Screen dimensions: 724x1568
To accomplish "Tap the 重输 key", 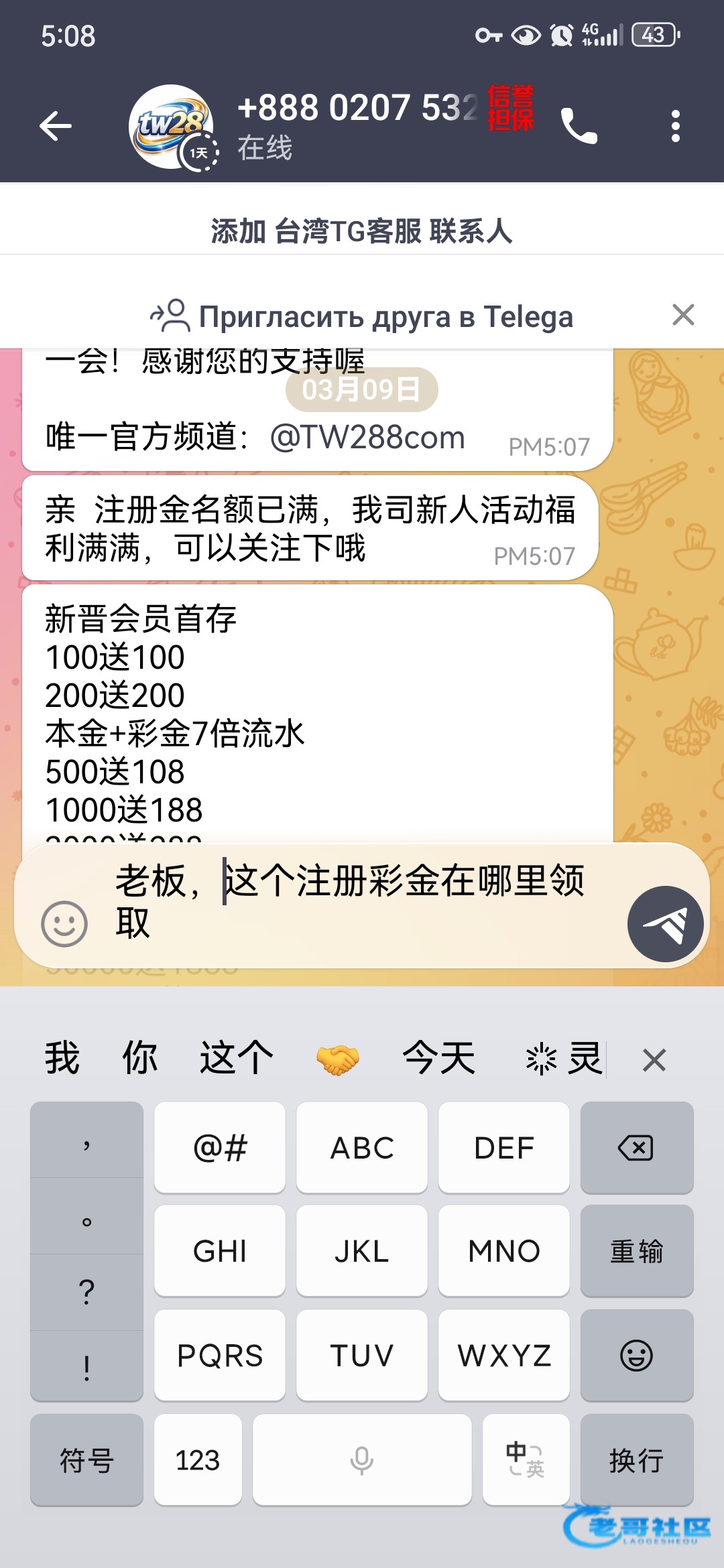I will (x=636, y=1251).
